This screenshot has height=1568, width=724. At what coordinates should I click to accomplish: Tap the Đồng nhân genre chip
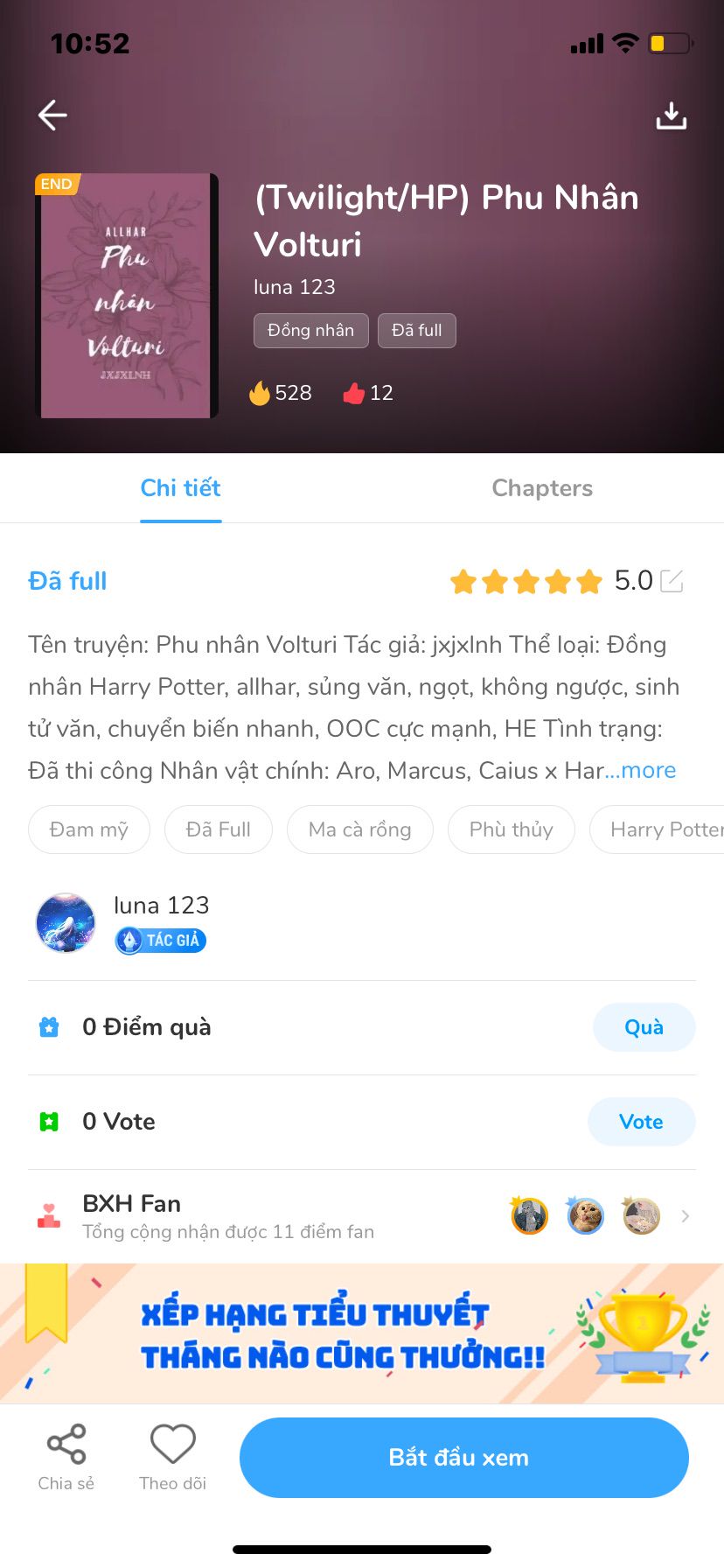click(x=310, y=331)
